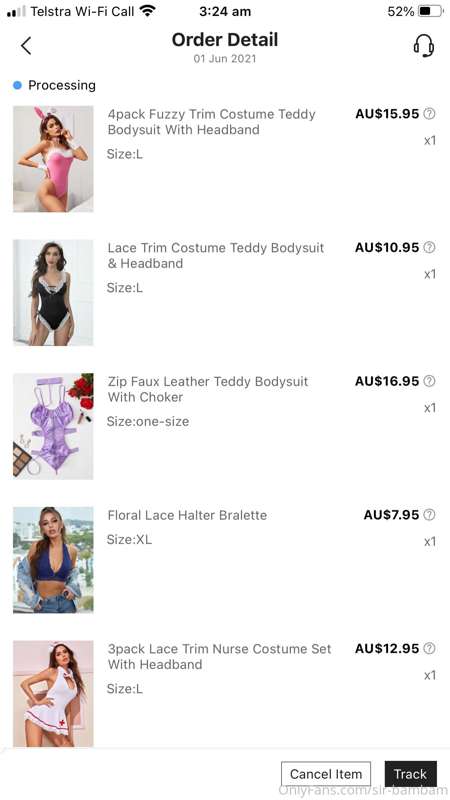This screenshot has height=800, width=450.
Task: Go back from Order Detail
Action: (x=26, y=45)
